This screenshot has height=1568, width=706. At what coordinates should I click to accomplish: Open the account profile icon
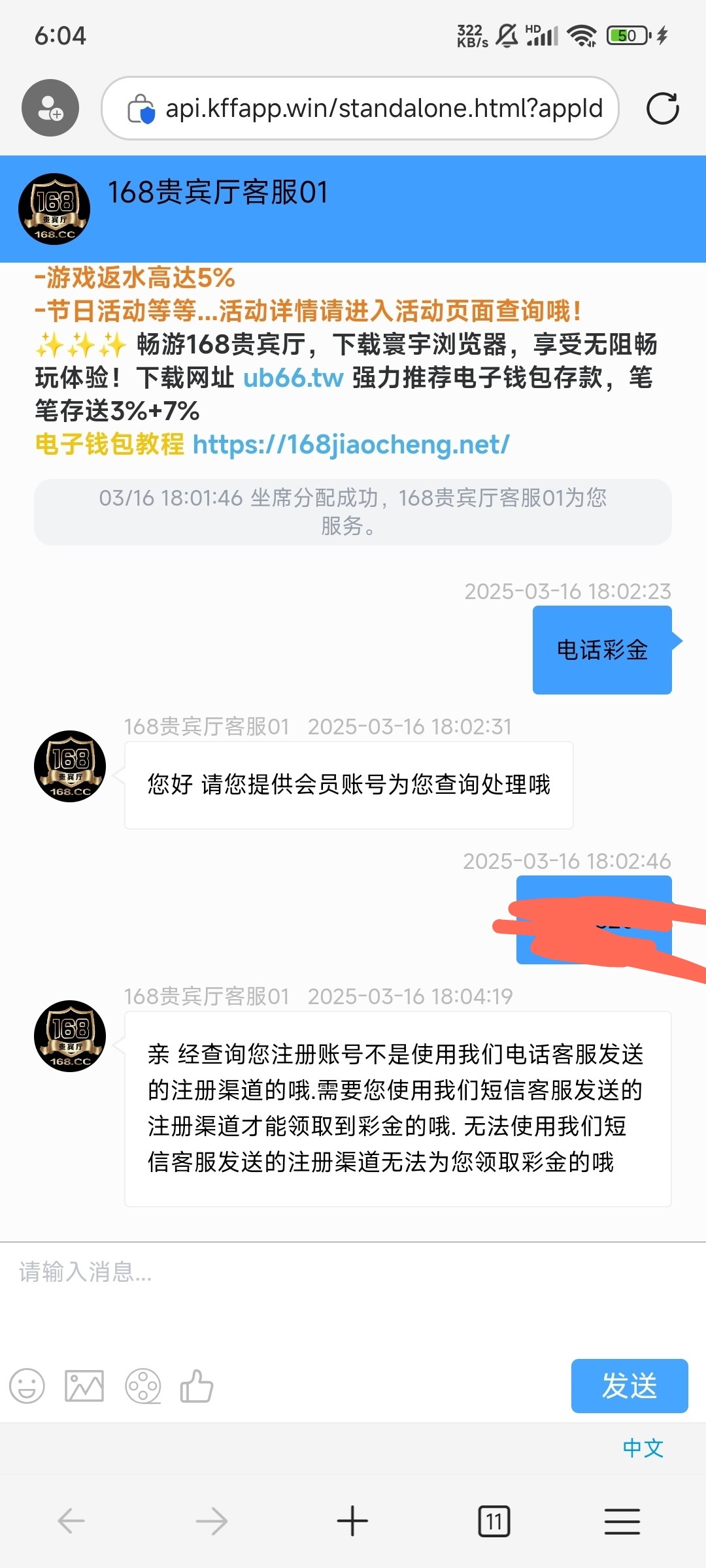click(50, 108)
